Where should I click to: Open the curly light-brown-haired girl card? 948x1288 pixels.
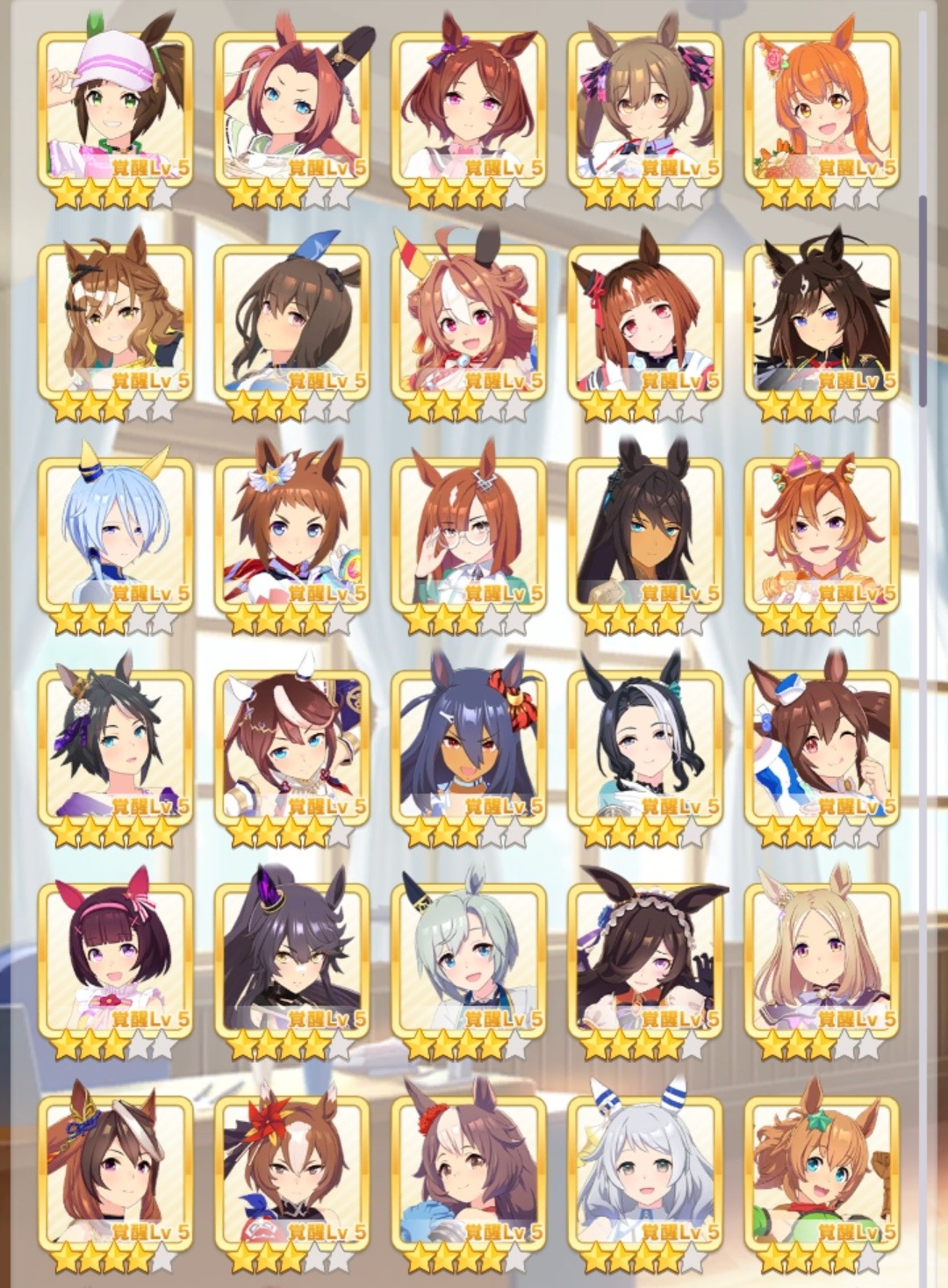(115, 320)
